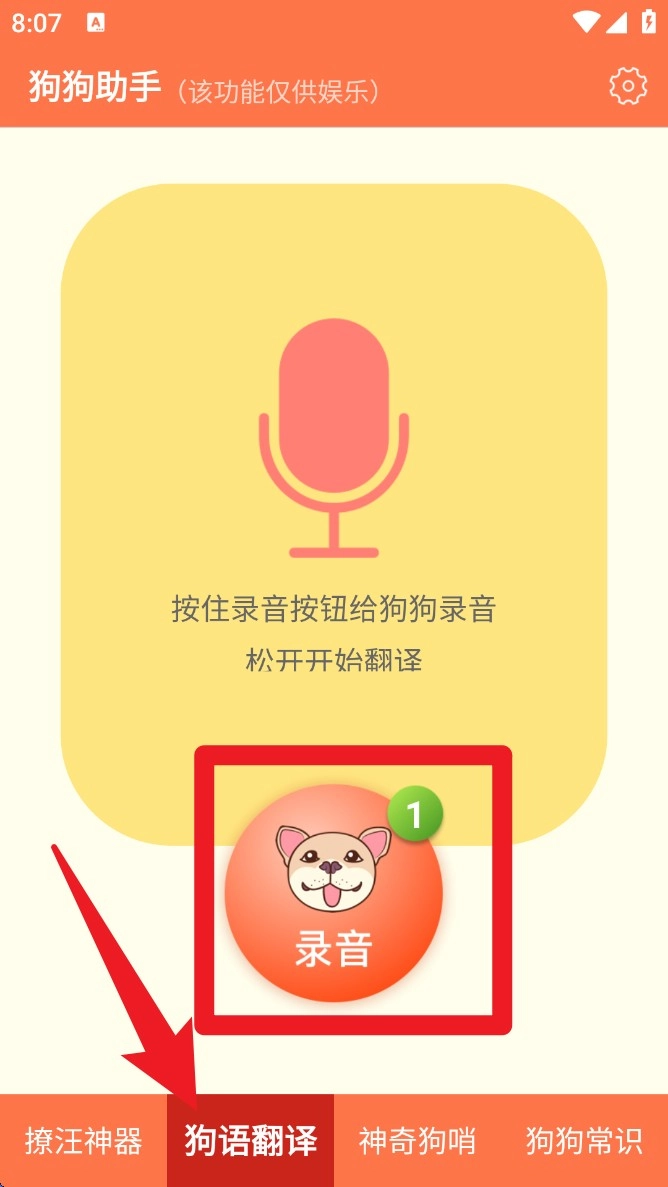Image resolution: width=668 pixels, height=1187 pixels.
Task: Tap the 录音 dog record button
Action: coord(333,893)
